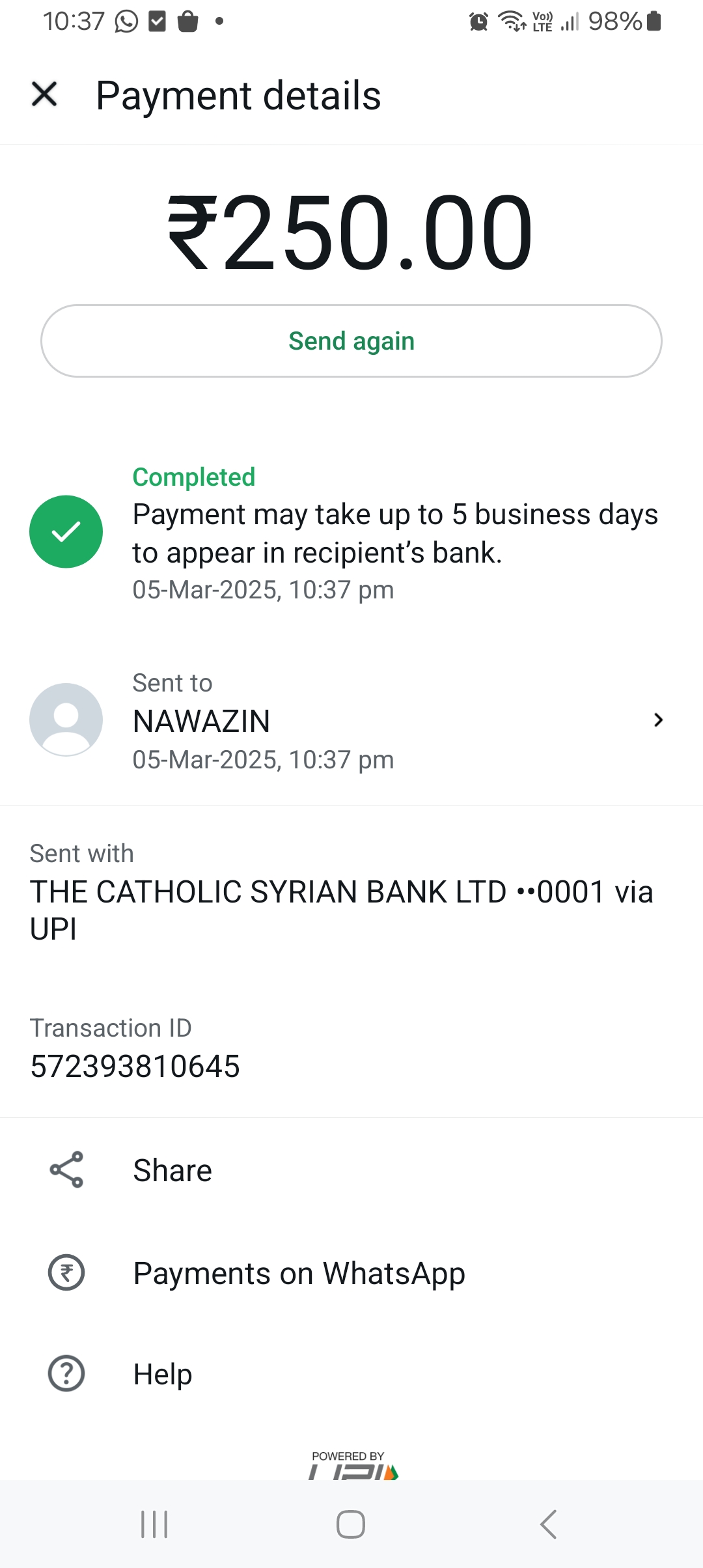Open recent apps from navigation bar

154,1524
